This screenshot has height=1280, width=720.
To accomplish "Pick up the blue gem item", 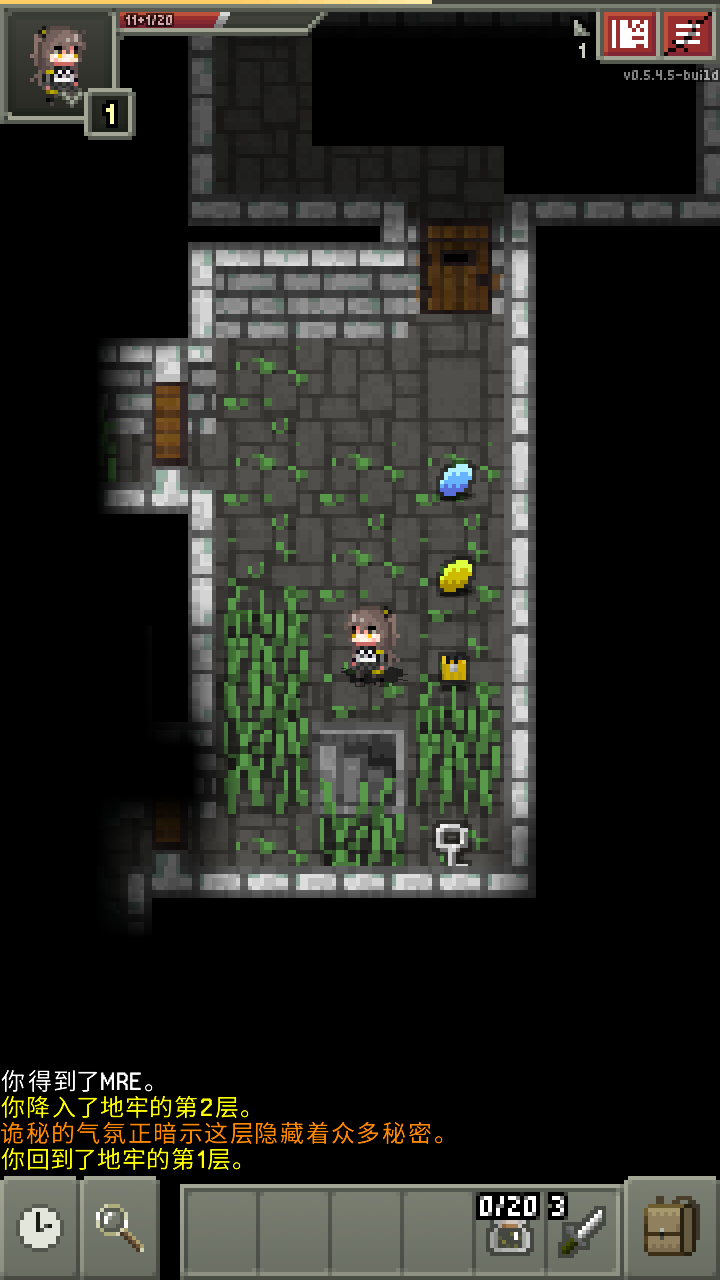I will click(x=455, y=480).
